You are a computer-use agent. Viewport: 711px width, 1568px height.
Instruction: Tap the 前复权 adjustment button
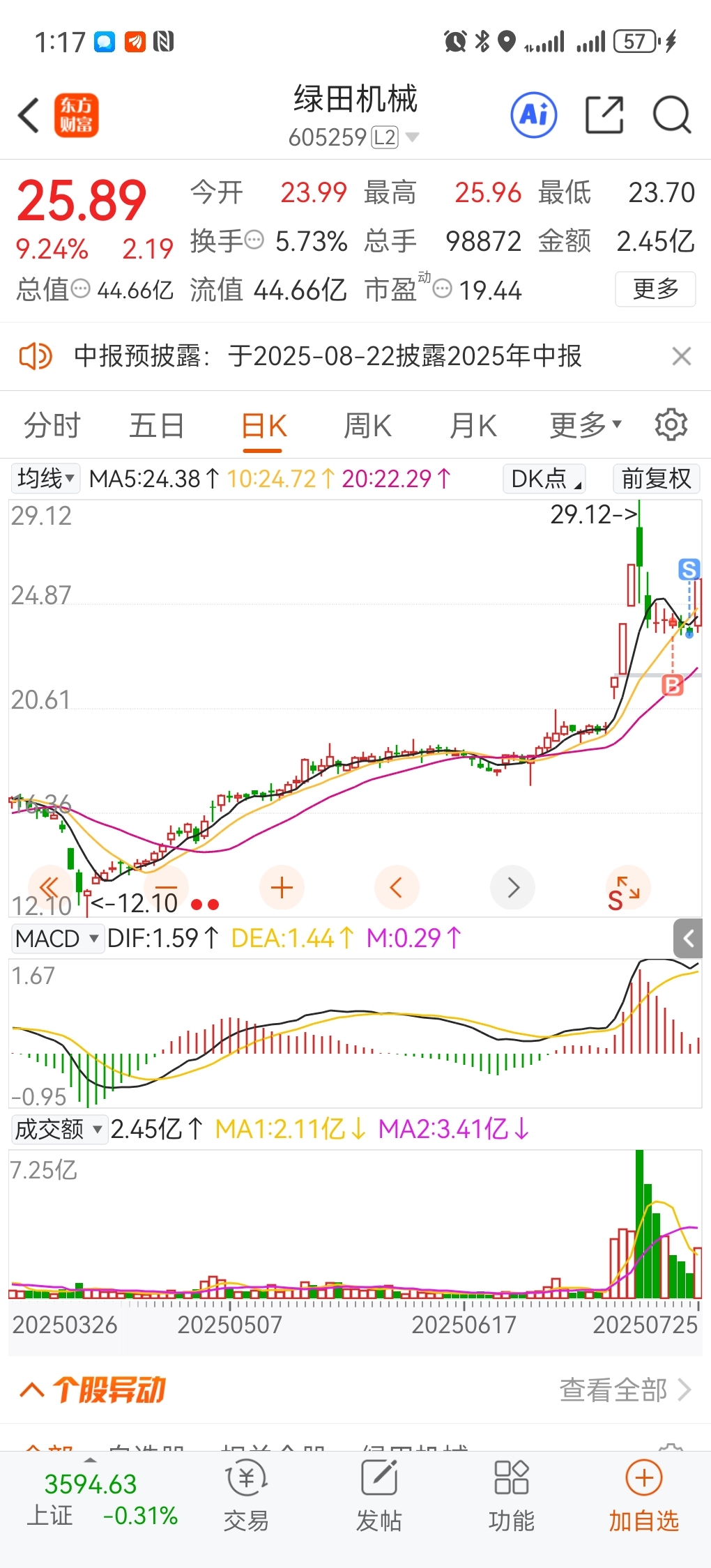(x=656, y=479)
